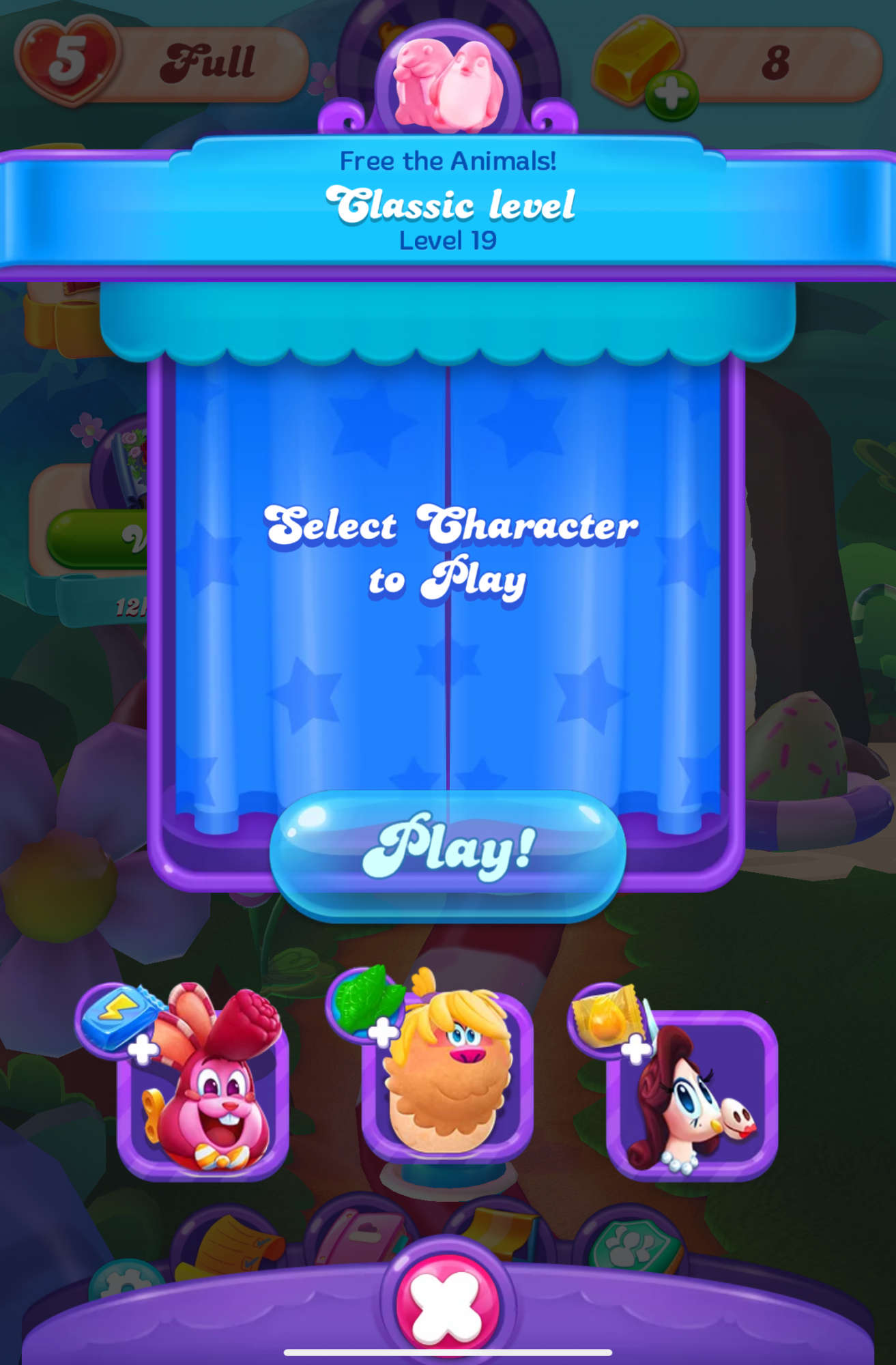Add more gold bars with plus
The height and width of the screenshot is (1365, 896).
coord(671,94)
